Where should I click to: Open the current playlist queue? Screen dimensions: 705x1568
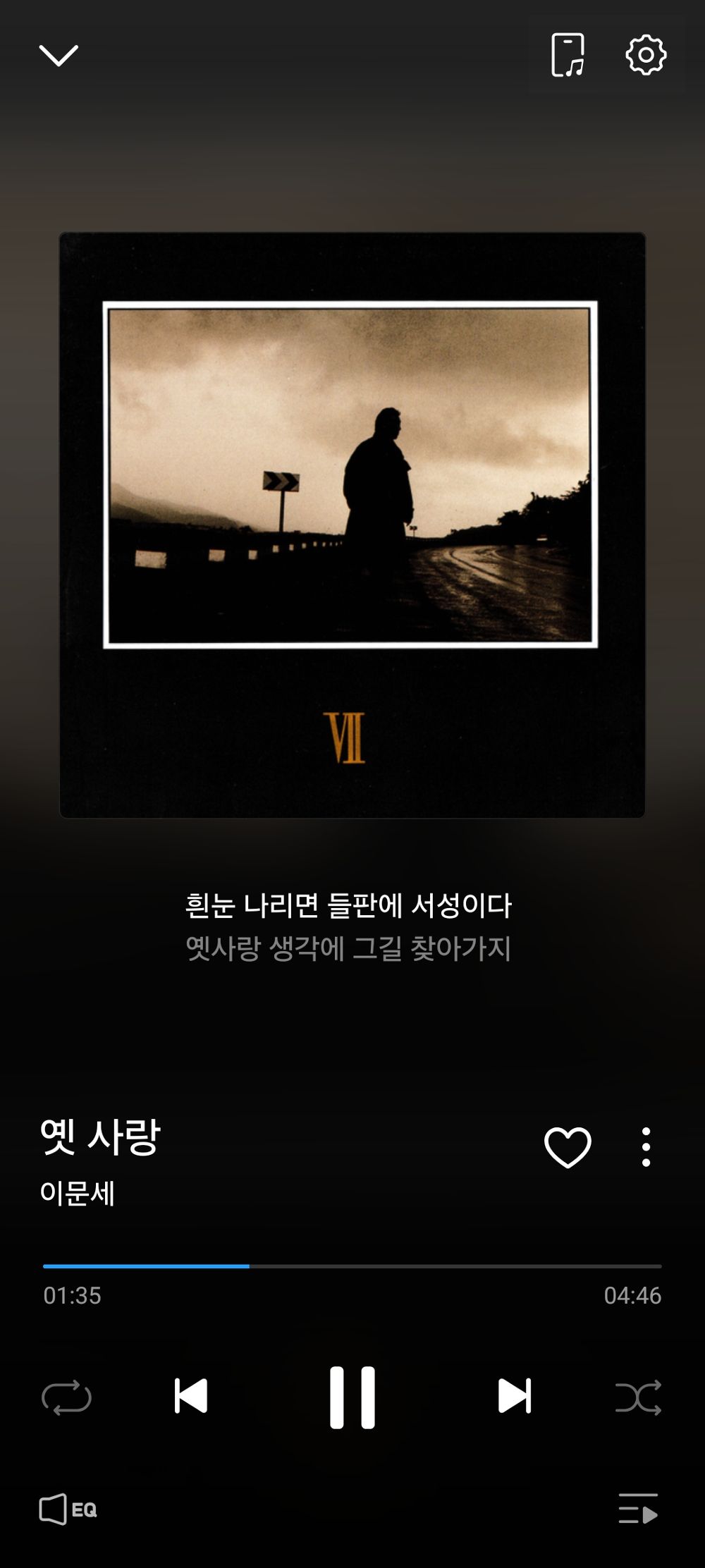pos(638,1509)
